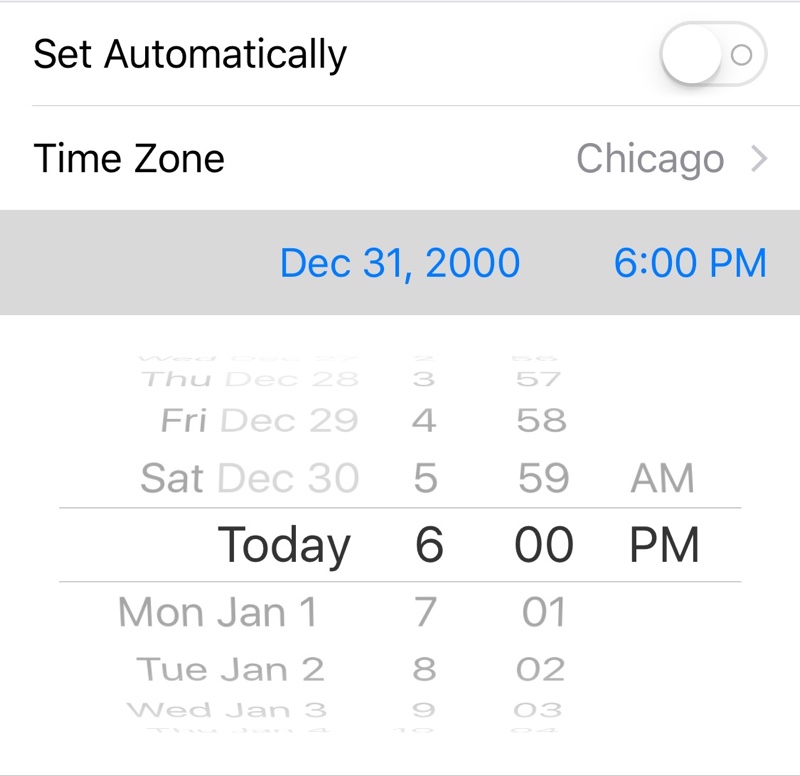The image size is (800, 776).
Task: Choose Mon Jan 1 in the date wheel
Action: 217,611
